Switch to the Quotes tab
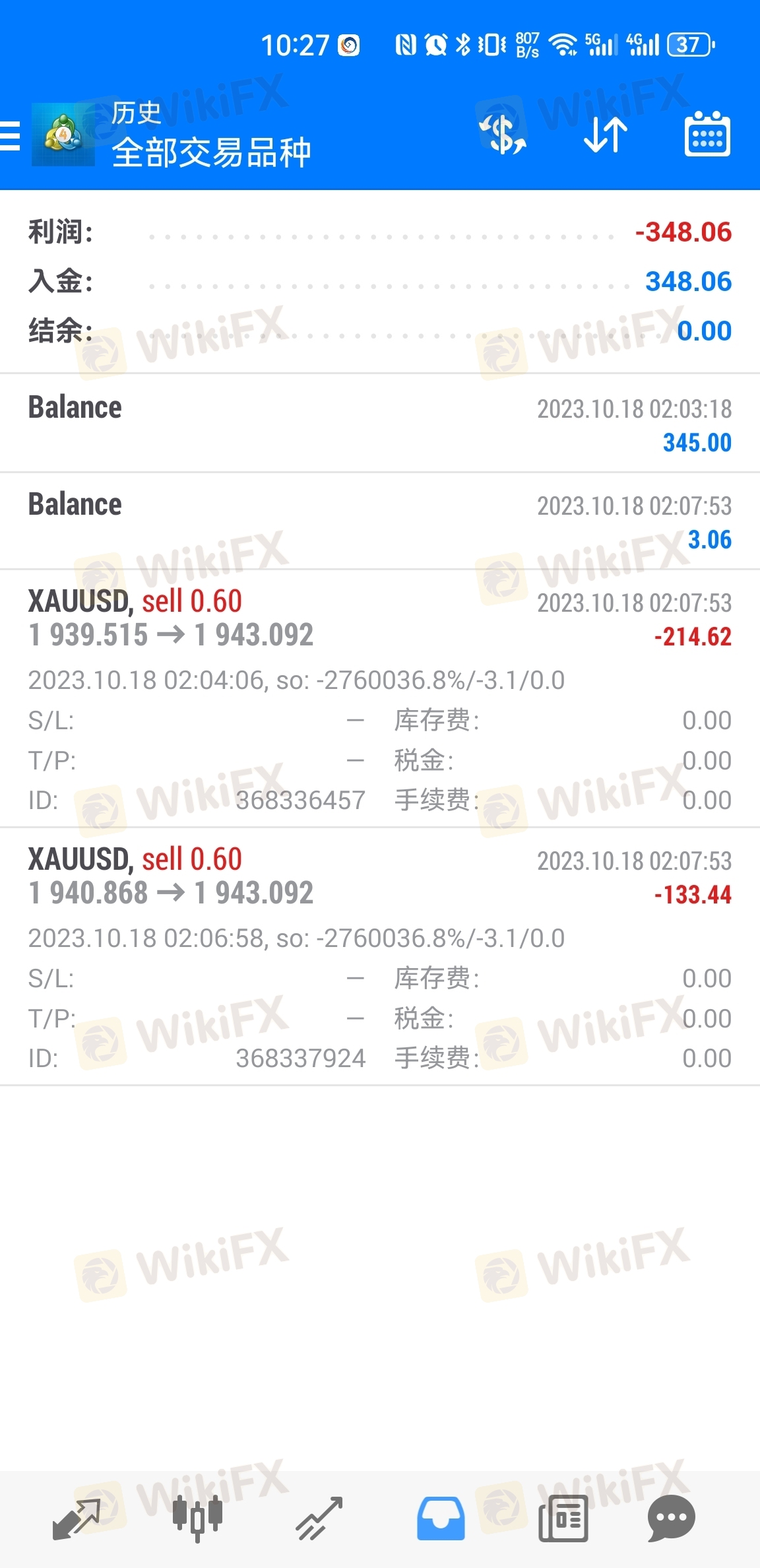The width and height of the screenshot is (760, 1568). 77,1518
